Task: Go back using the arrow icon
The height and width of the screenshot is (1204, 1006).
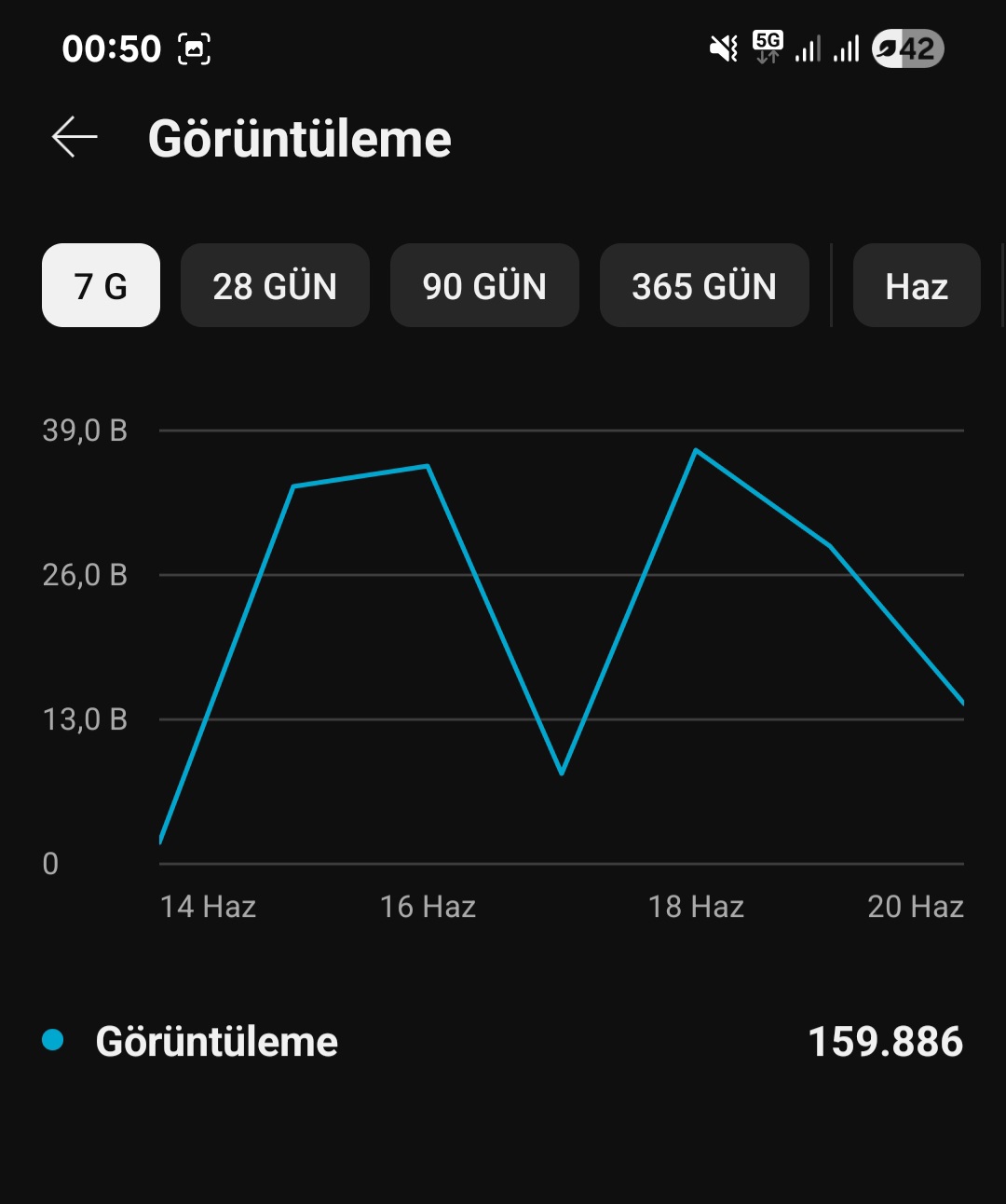Action: [75, 138]
